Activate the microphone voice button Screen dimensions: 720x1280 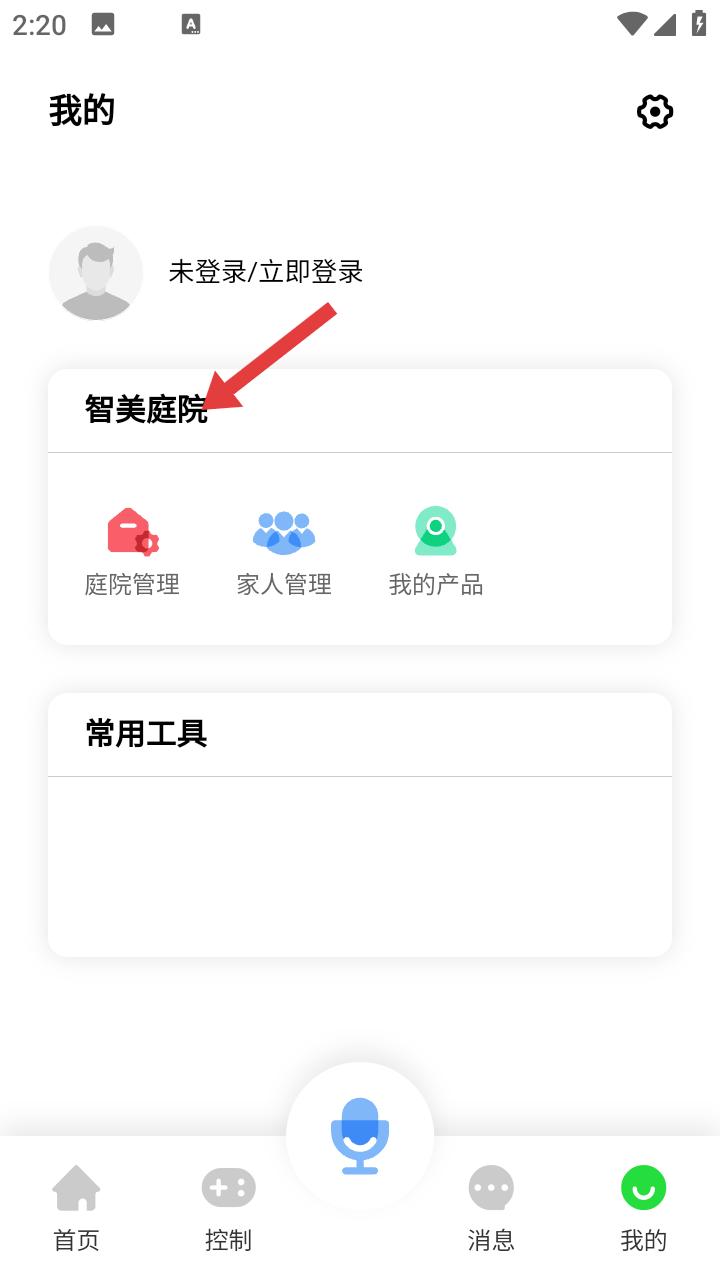click(x=360, y=1135)
